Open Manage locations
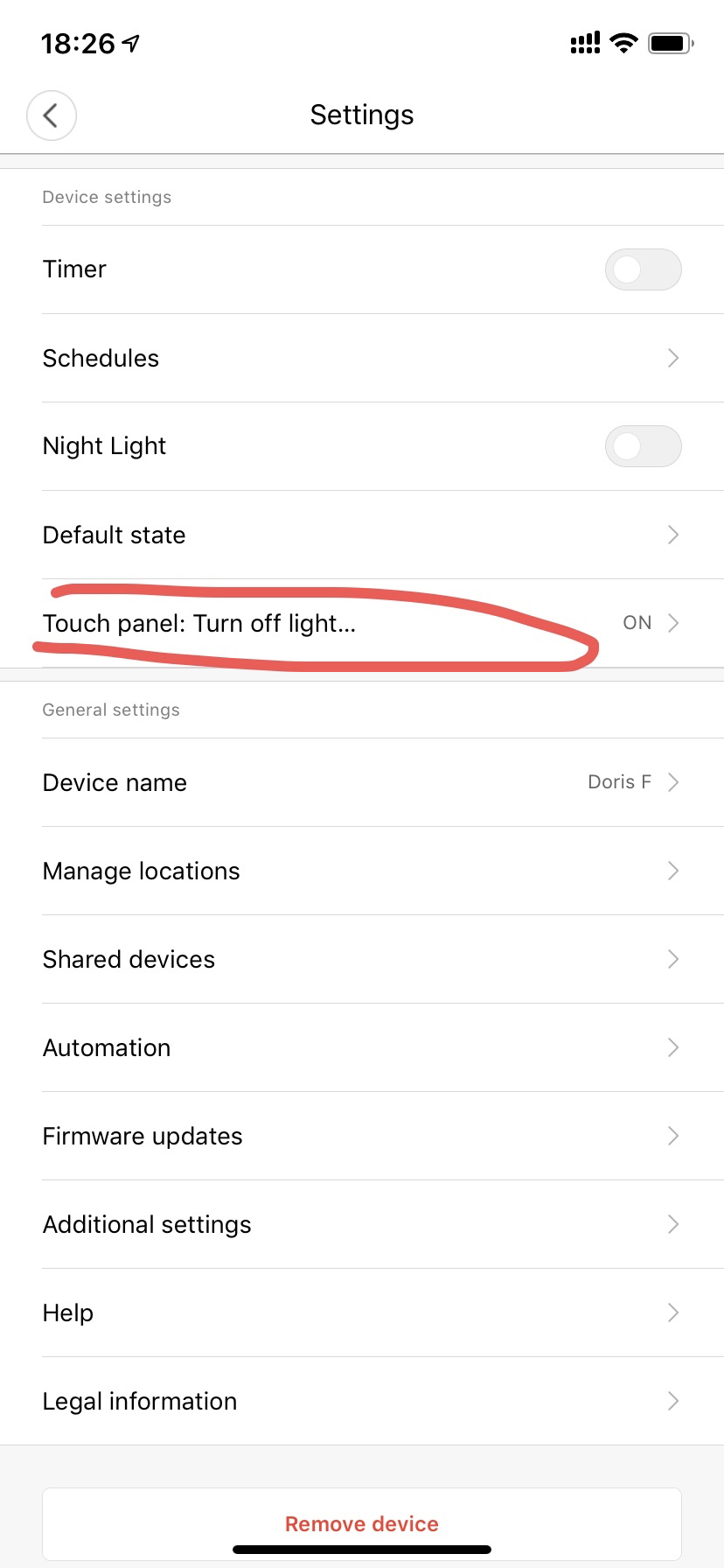Screen dimensions: 724x1568 coord(362,871)
